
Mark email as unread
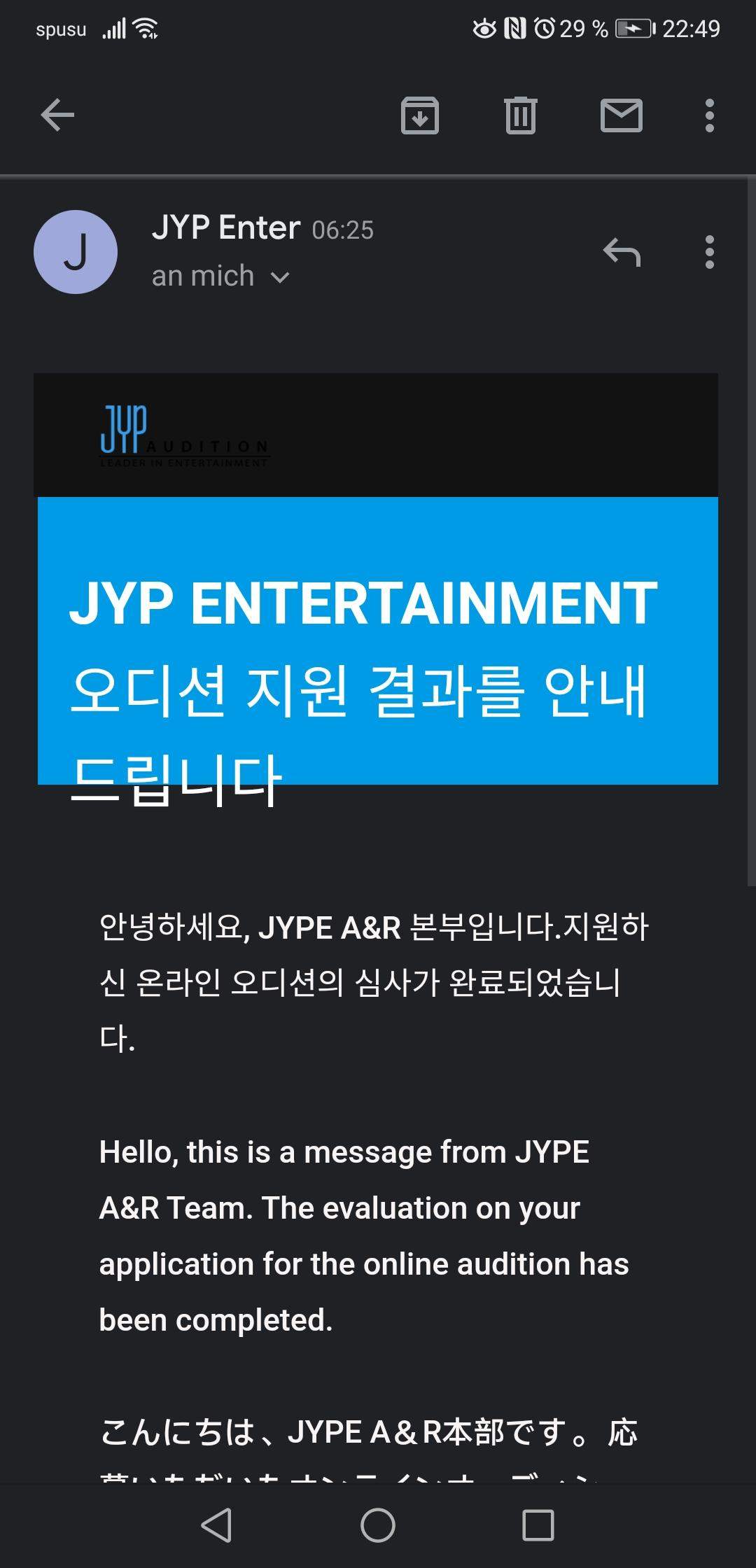pos(621,115)
